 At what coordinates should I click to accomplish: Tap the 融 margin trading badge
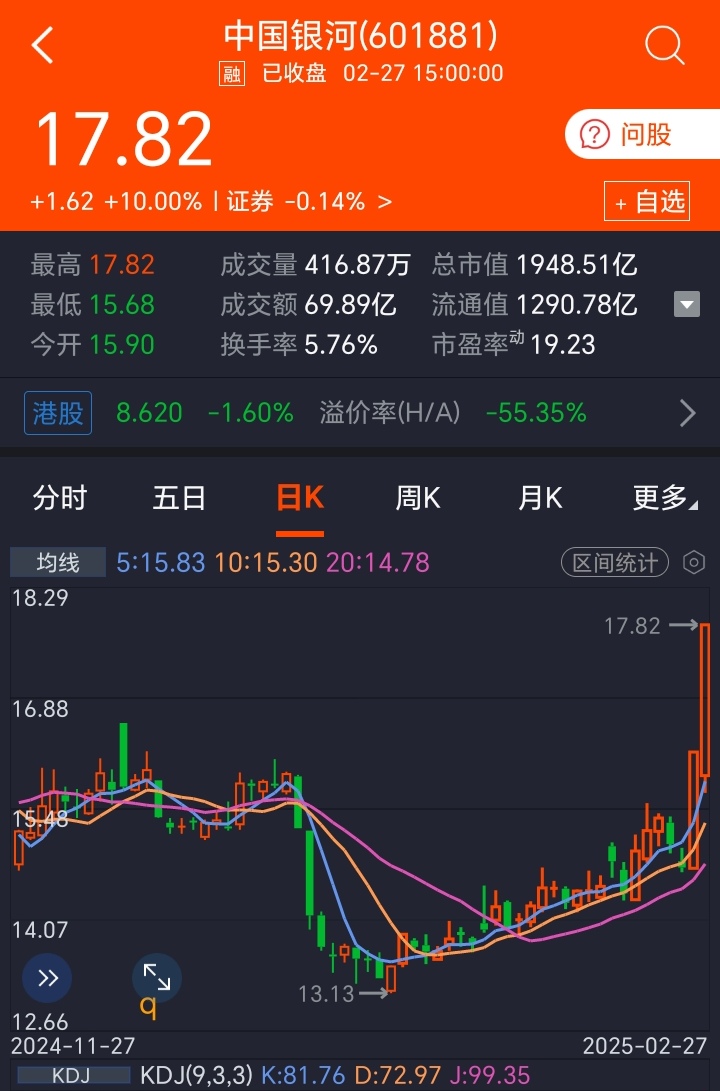[230, 73]
